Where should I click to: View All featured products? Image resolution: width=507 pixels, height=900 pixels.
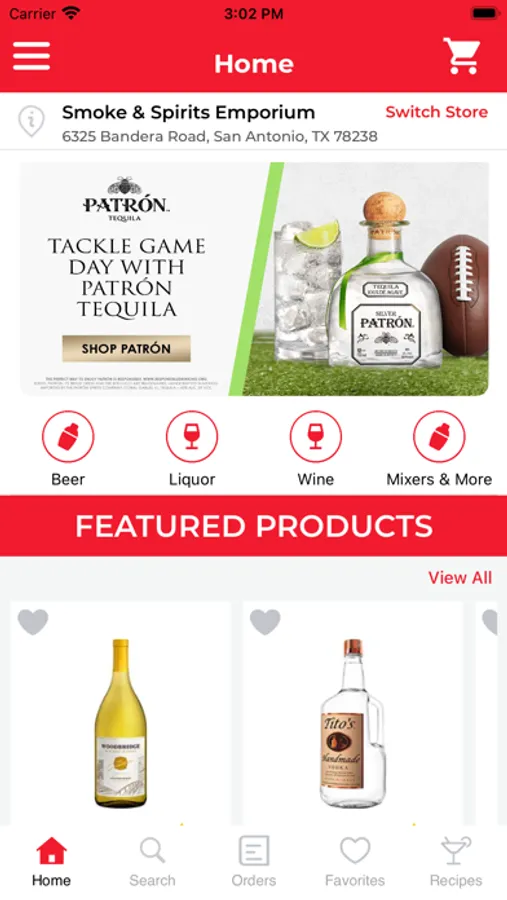460,577
